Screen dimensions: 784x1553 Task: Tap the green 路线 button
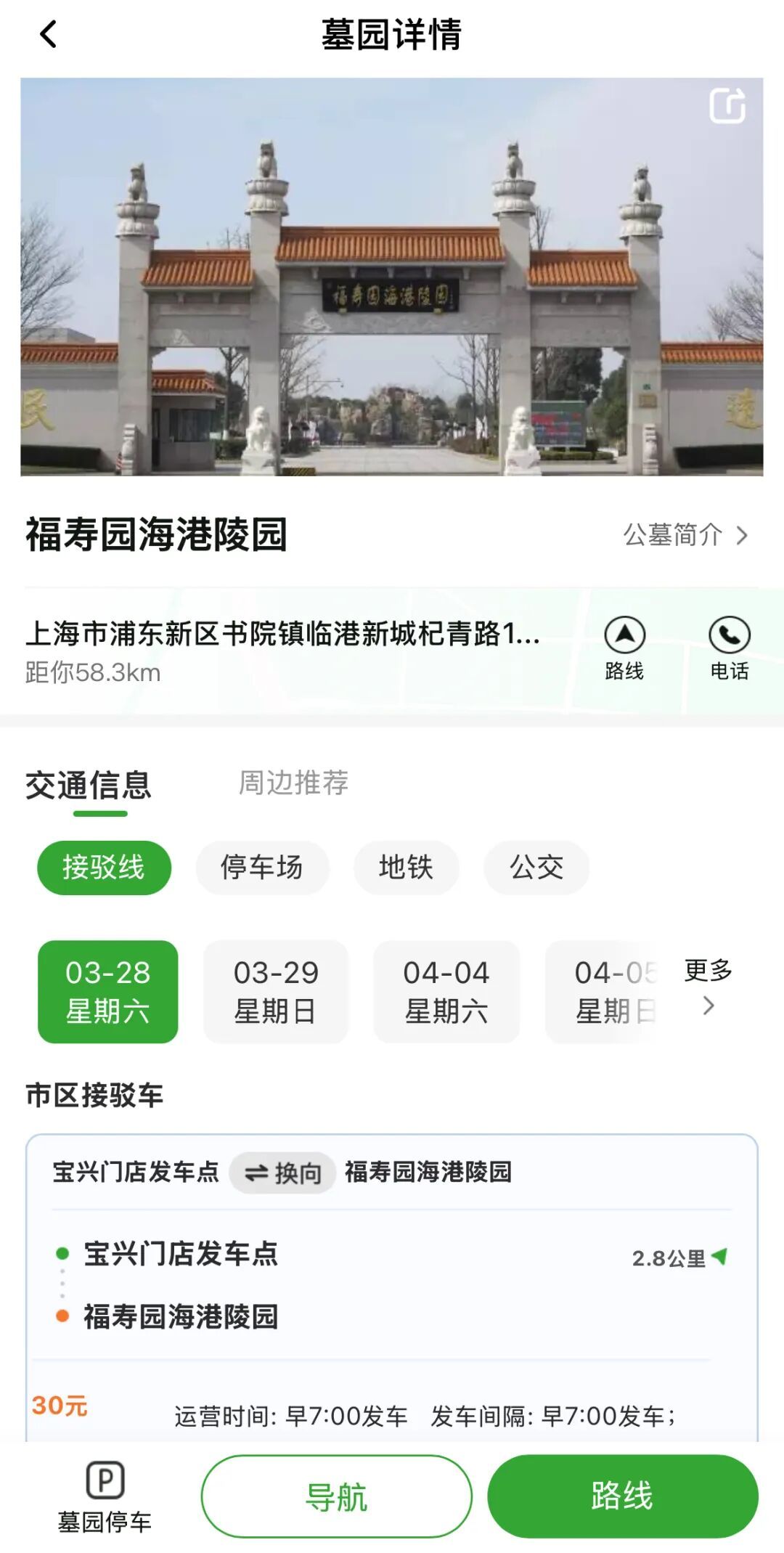[622, 1496]
